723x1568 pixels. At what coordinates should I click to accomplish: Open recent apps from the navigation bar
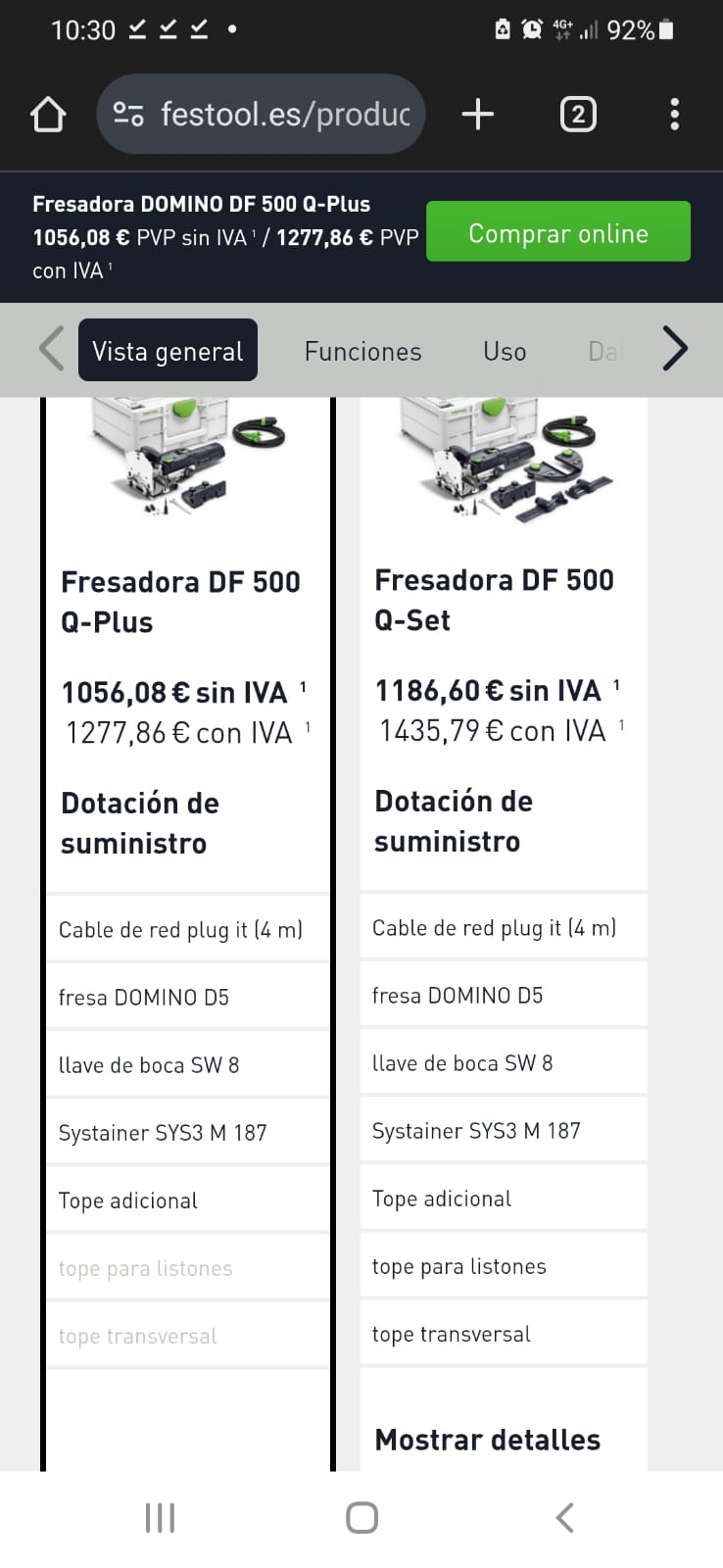160,1518
